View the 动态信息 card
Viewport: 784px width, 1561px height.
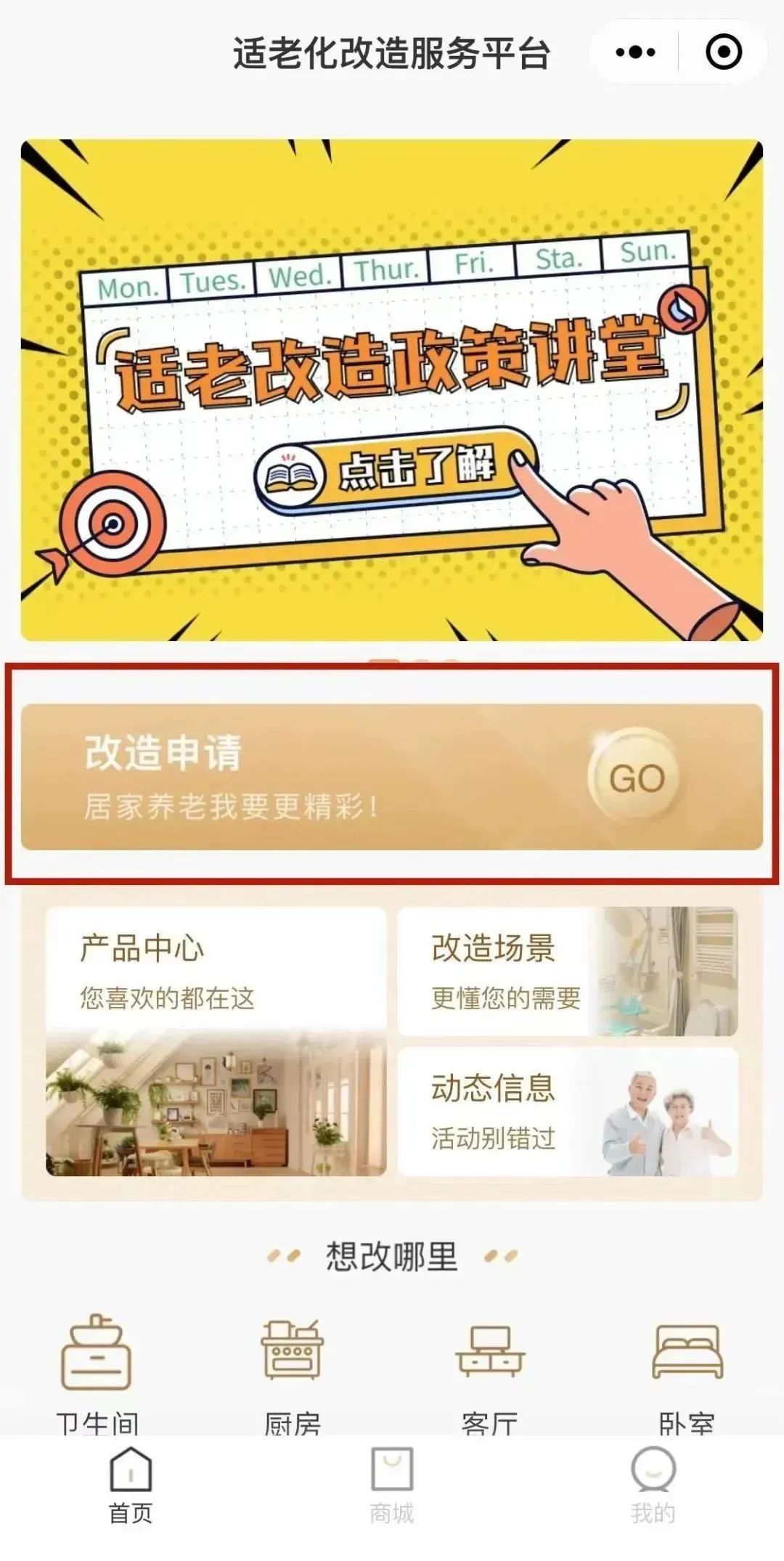567,1112
